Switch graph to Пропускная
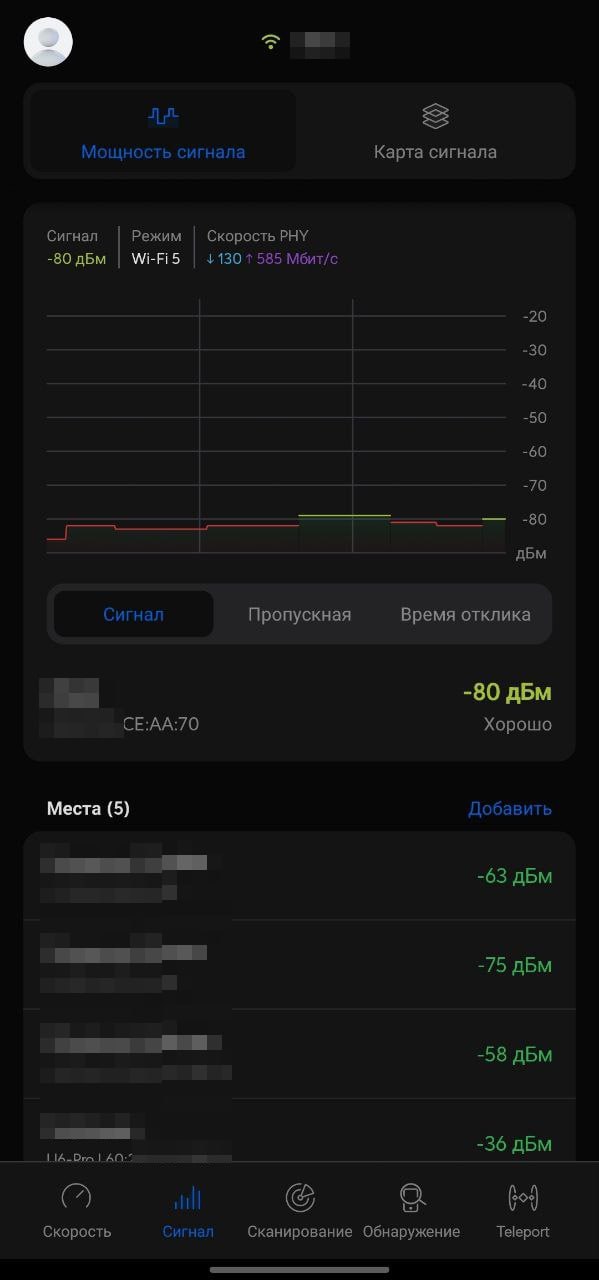 coord(299,614)
